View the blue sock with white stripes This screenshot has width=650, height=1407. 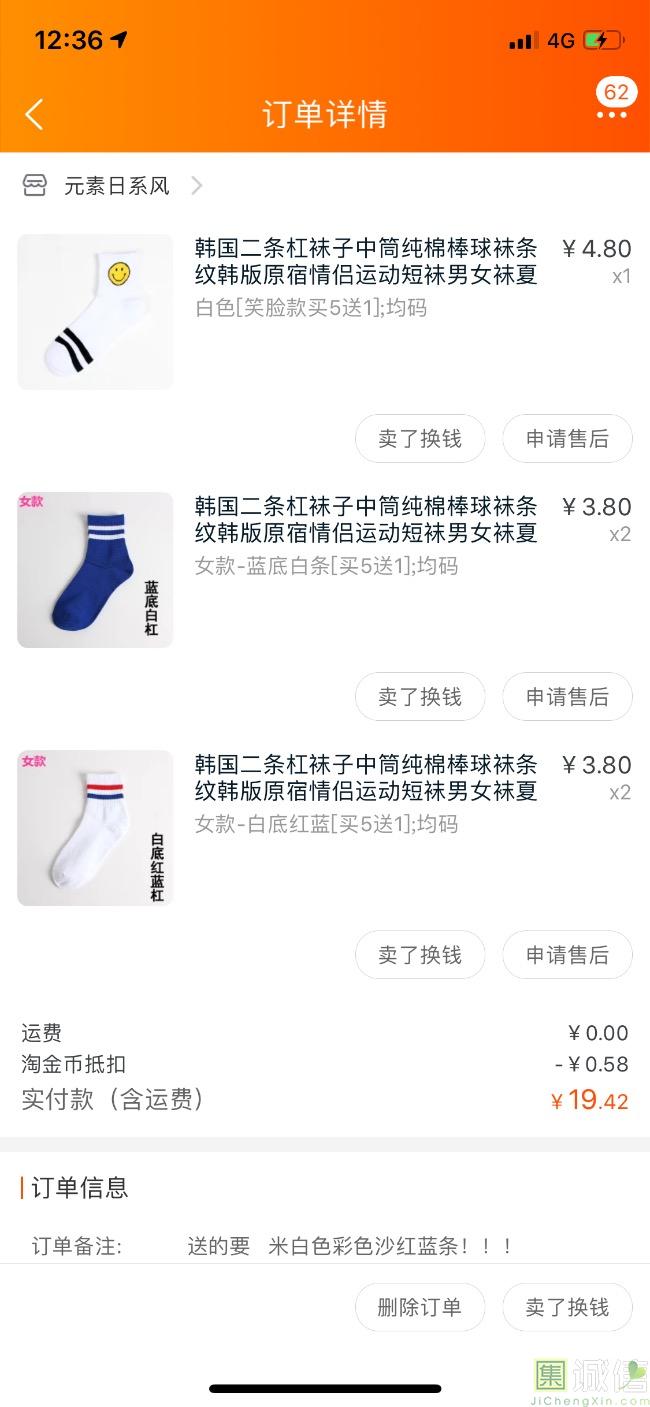(95, 570)
